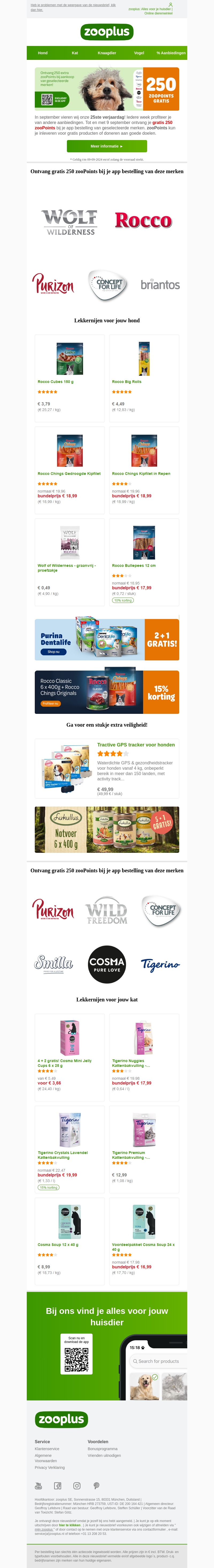Visit the zooplus YouTube channel icon
Image resolution: width=214 pixels, height=1568 pixels.
pos(39,1486)
